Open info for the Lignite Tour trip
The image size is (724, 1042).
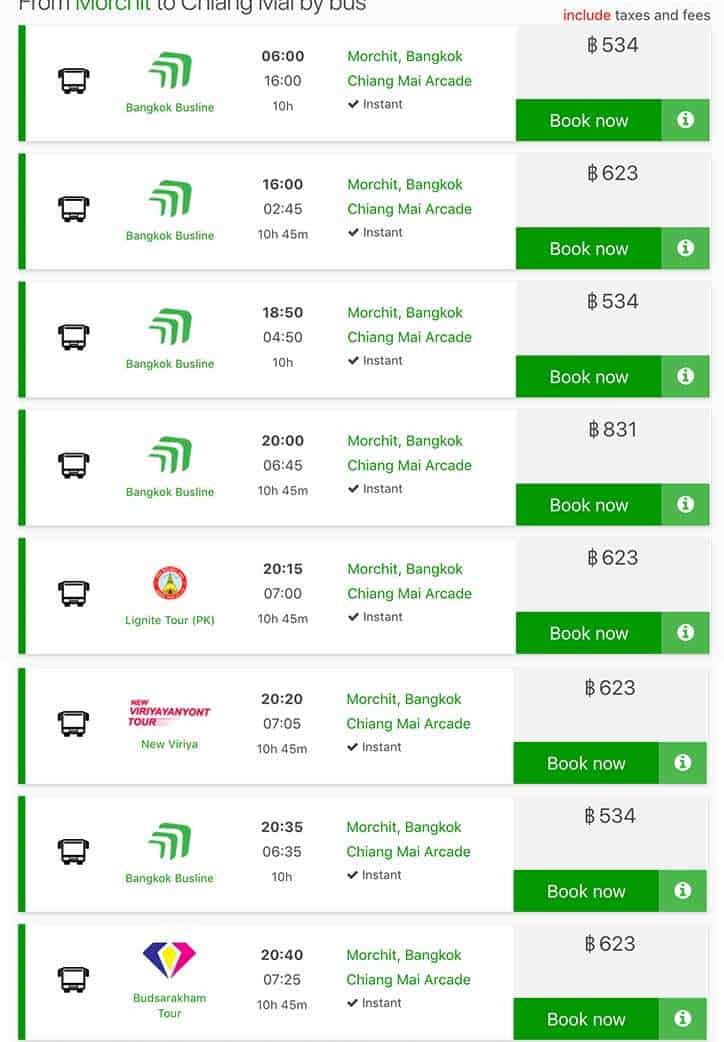coord(685,632)
